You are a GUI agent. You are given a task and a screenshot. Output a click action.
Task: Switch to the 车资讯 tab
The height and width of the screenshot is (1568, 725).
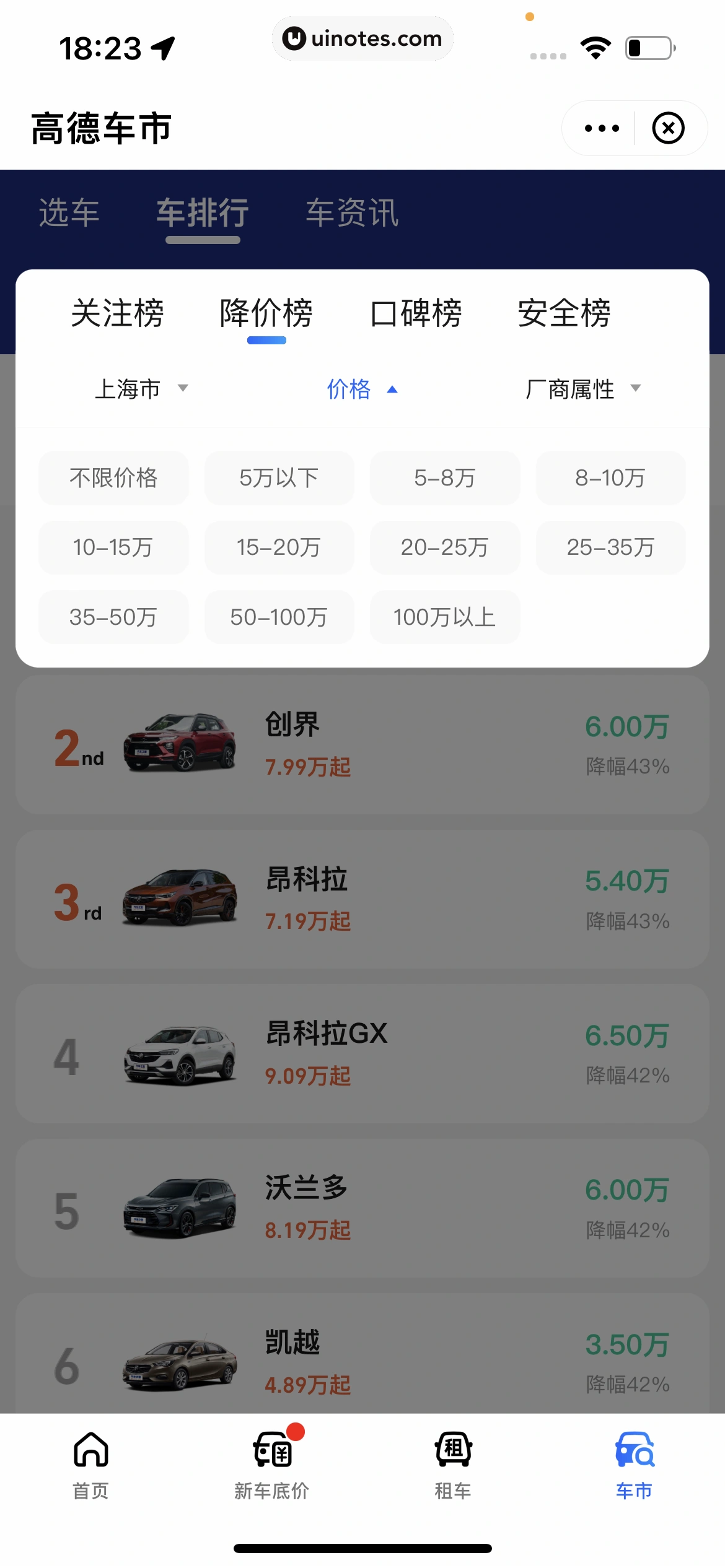(x=351, y=214)
